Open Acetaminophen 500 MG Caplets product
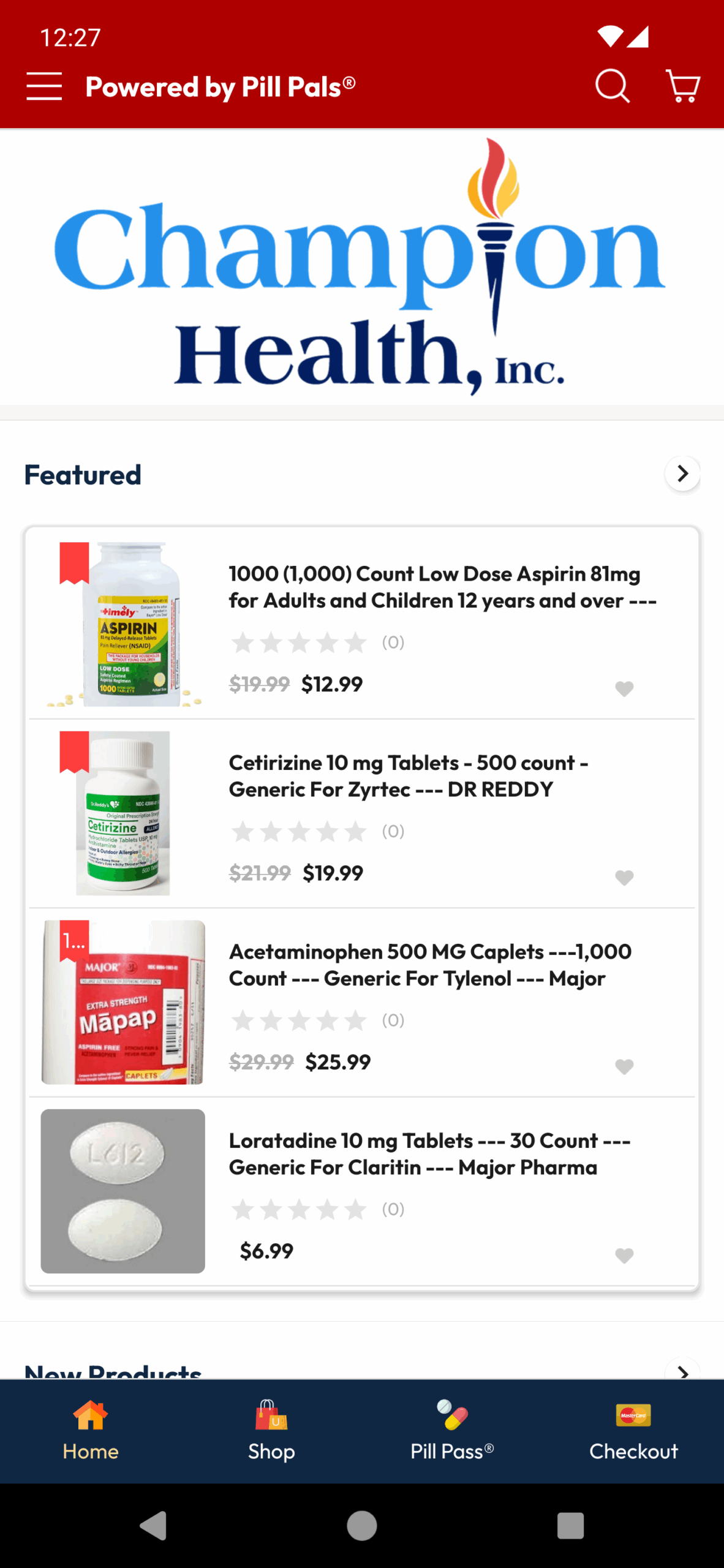This screenshot has width=724, height=1568. (x=430, y=965)
